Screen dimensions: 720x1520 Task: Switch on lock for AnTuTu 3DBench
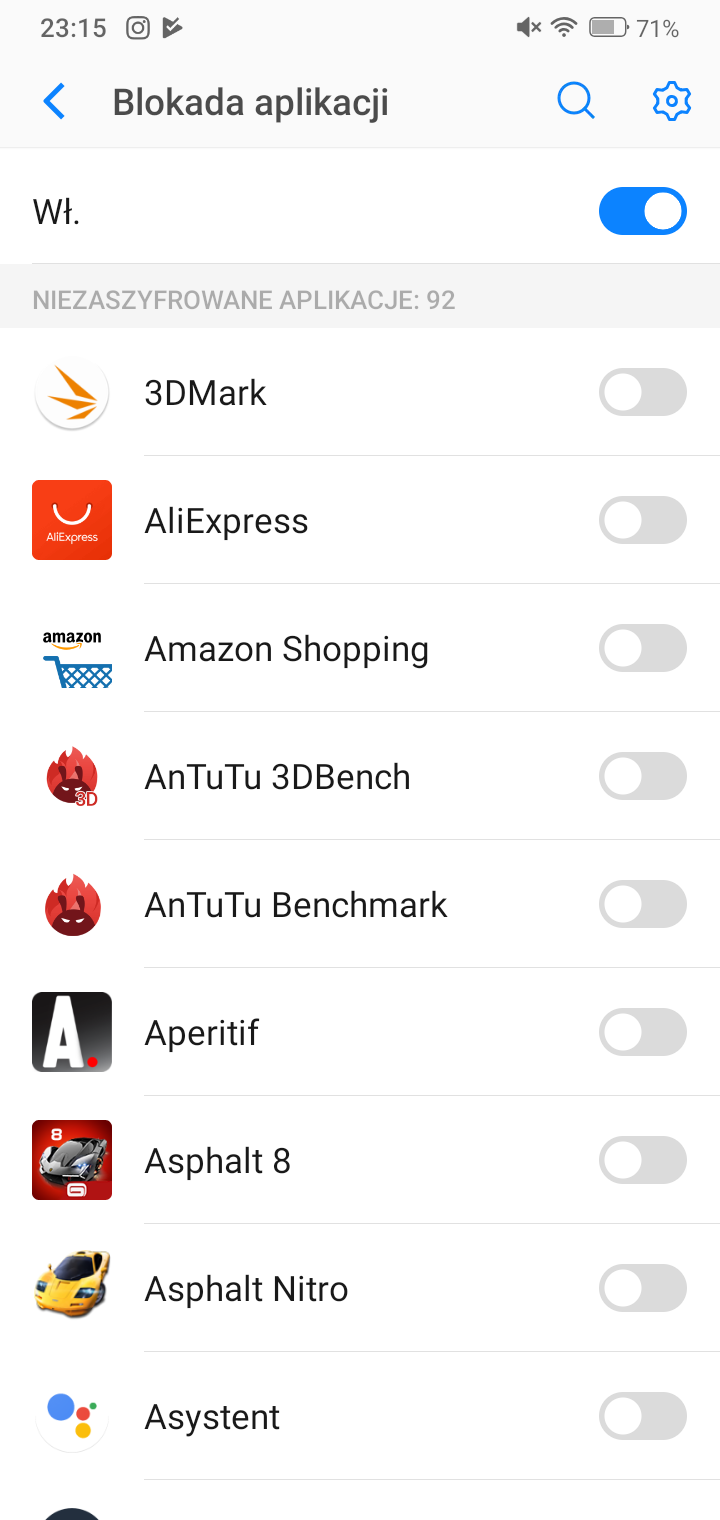642,776
